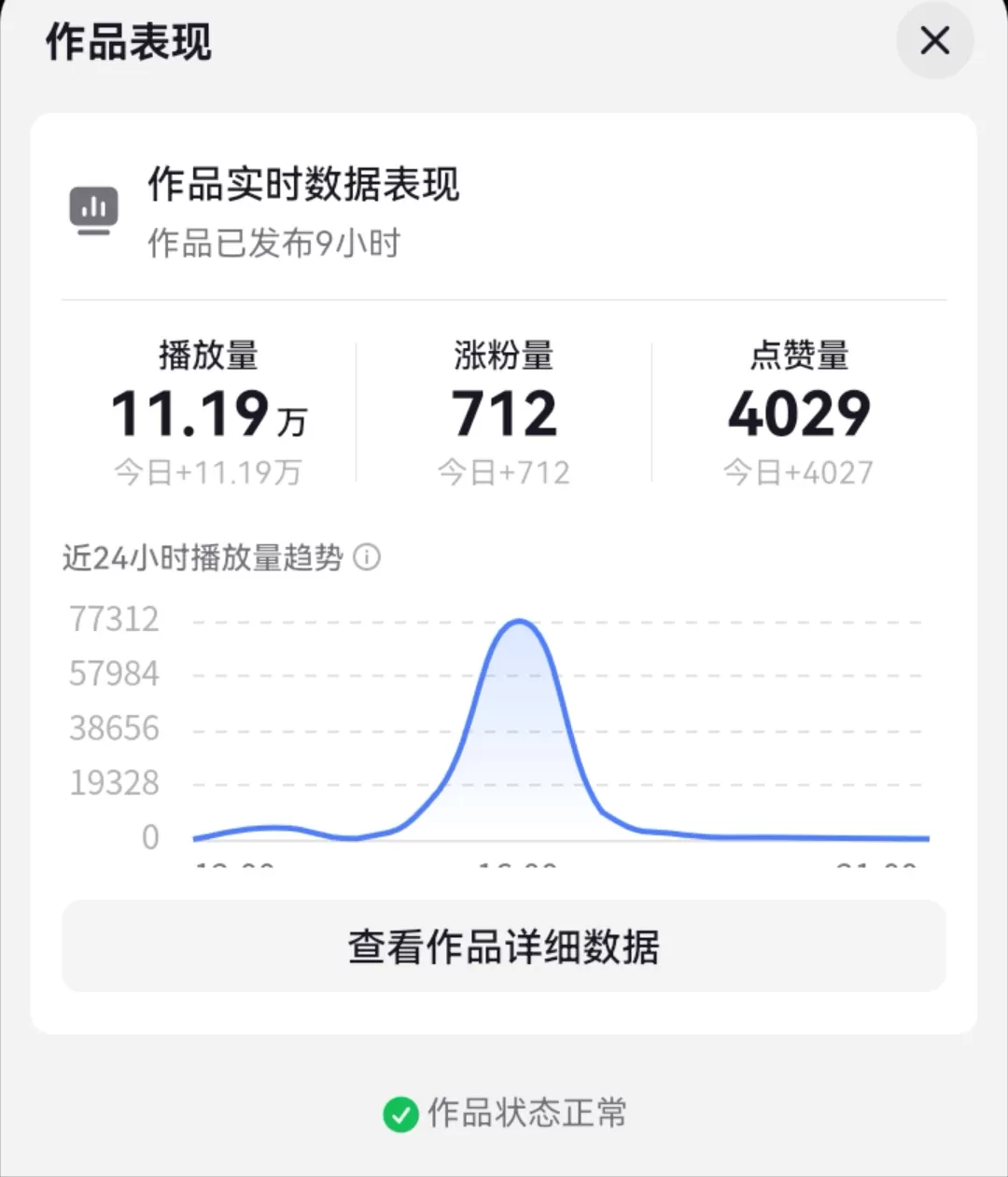Image resolution: width=1008 pixels, height=1177 pixels.
Task: Click the green check icon beside 作品状态正常
Action: (x=401, y=1113)
